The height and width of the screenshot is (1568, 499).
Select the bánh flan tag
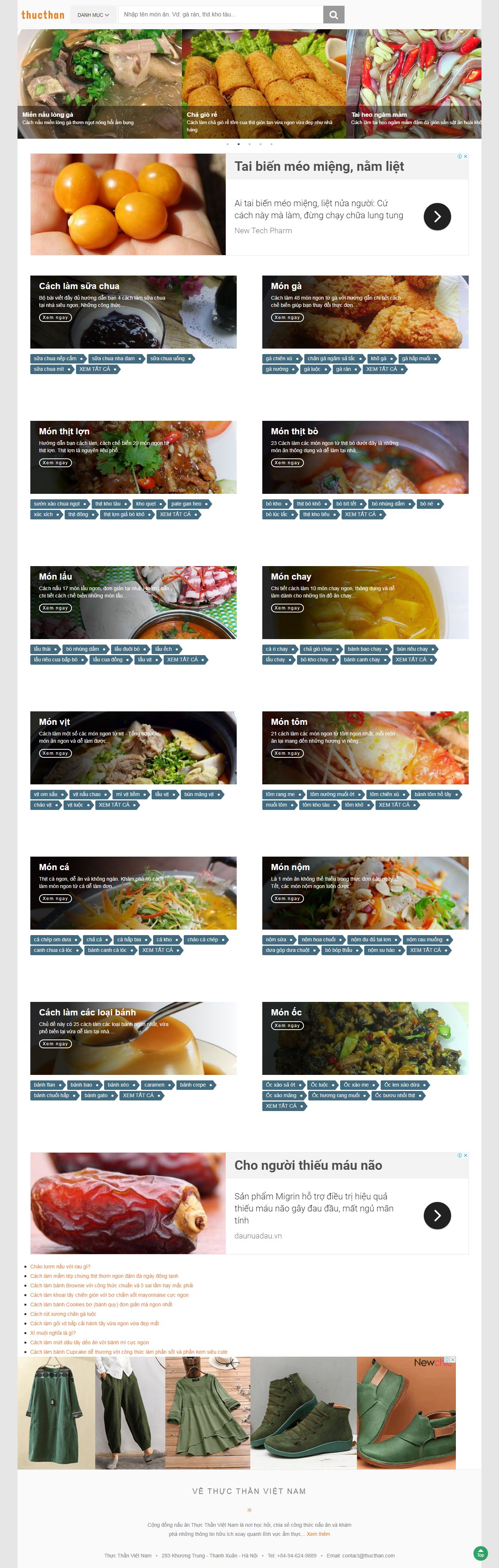[x=45, y=1085]
